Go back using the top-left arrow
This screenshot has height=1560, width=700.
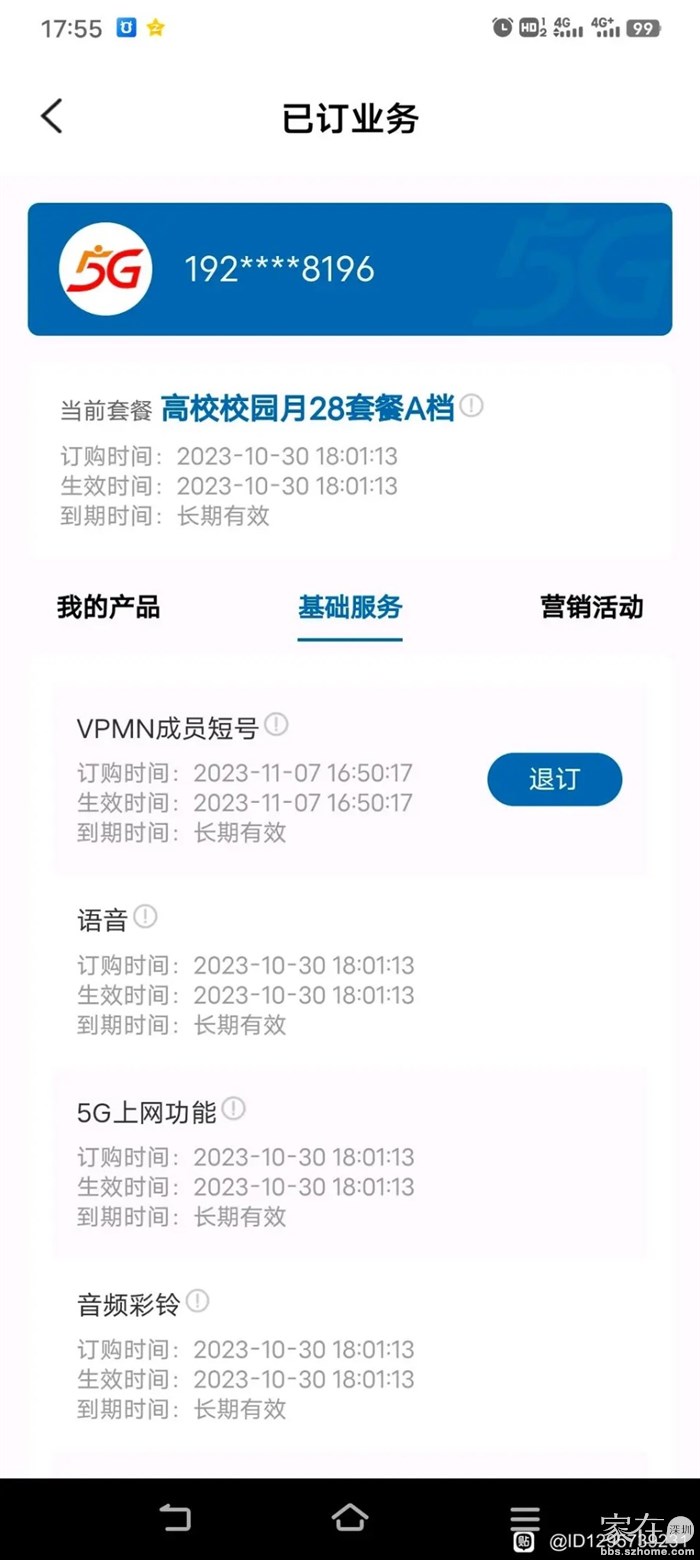click(x=52, y=117)
